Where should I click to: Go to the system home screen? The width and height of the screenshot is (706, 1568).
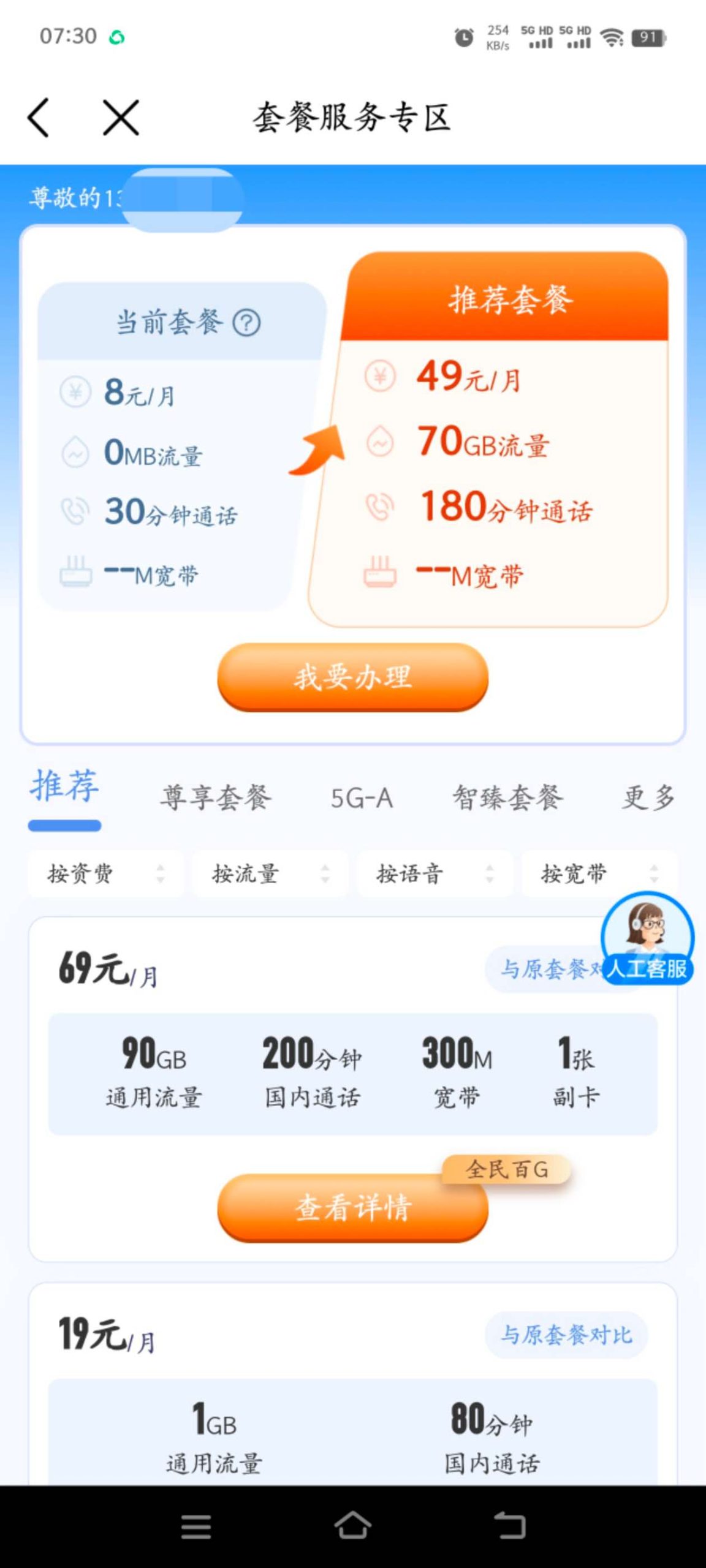click(x=353, y=1525)
